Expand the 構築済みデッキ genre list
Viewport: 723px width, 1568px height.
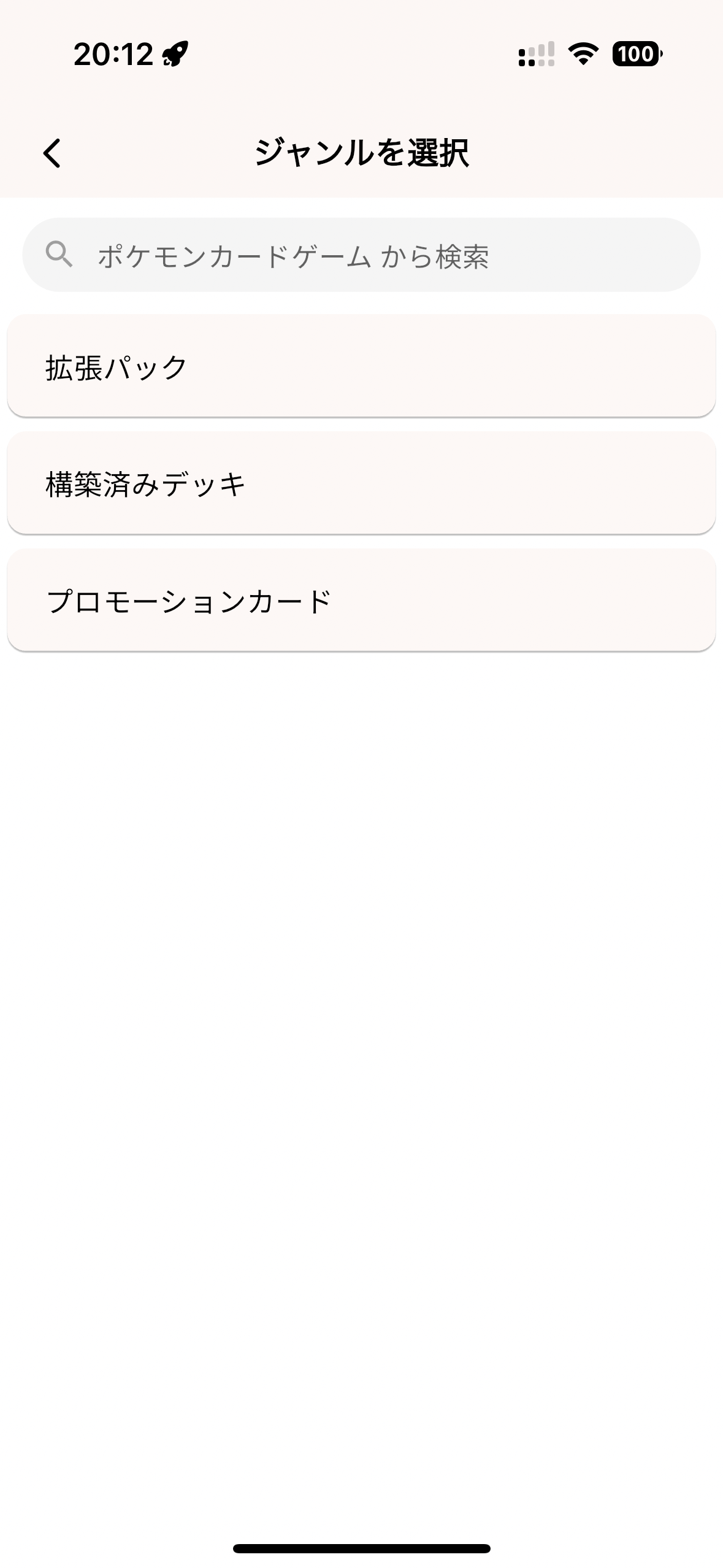361,484
